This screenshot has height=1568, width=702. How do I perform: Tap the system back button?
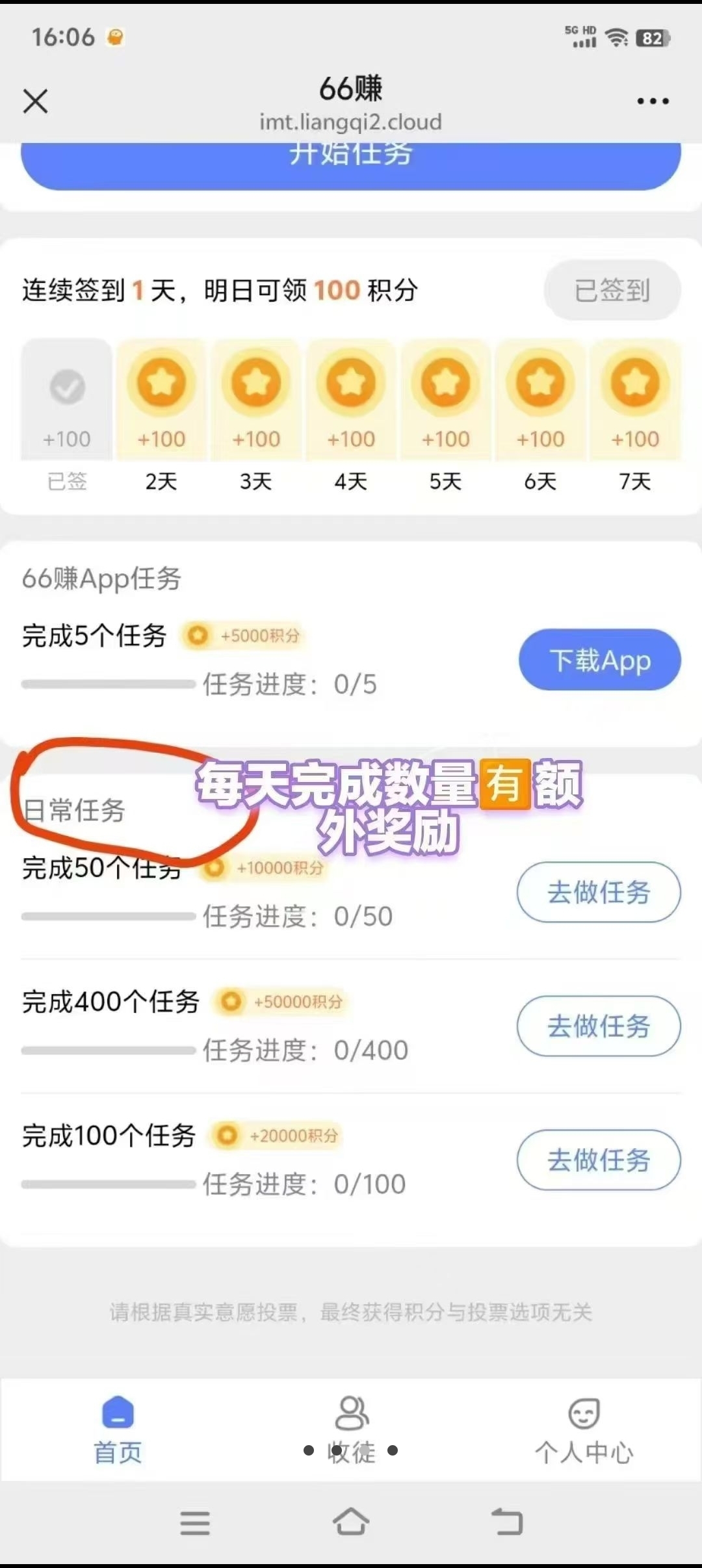[x=507, y=1522]
